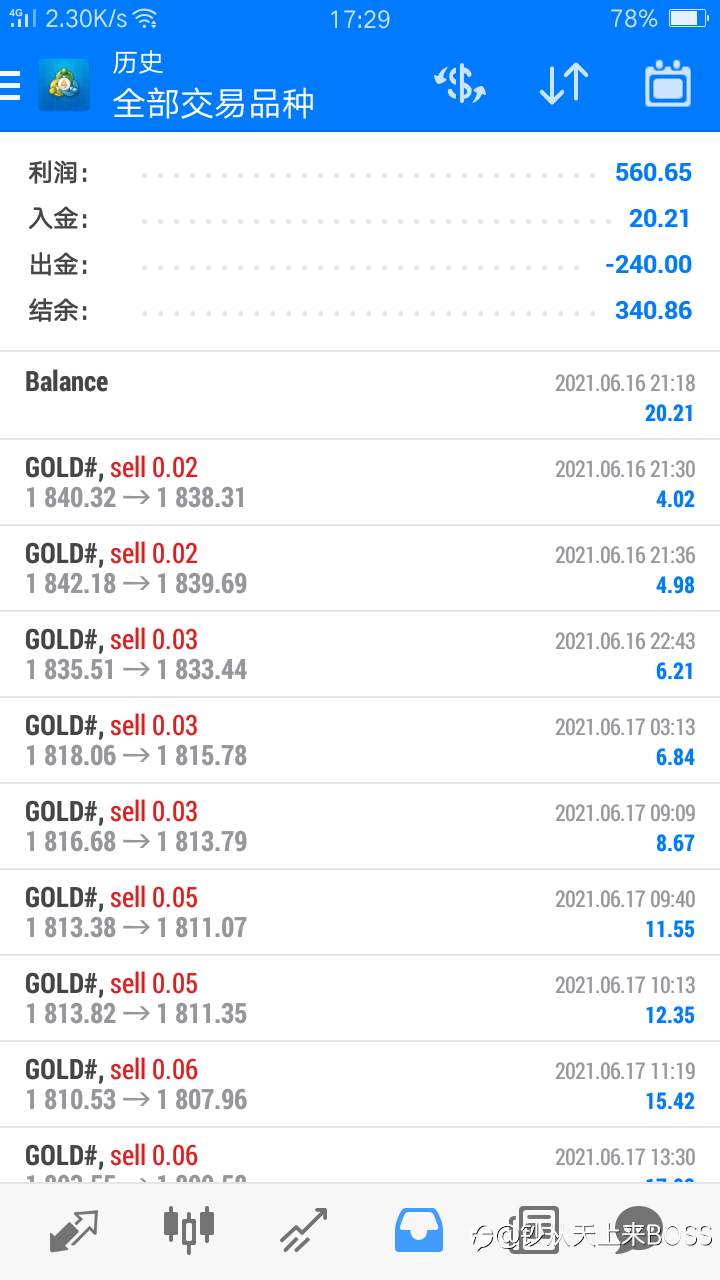Select the GOLD# trade with profit 6.21

tap(360, 654)
